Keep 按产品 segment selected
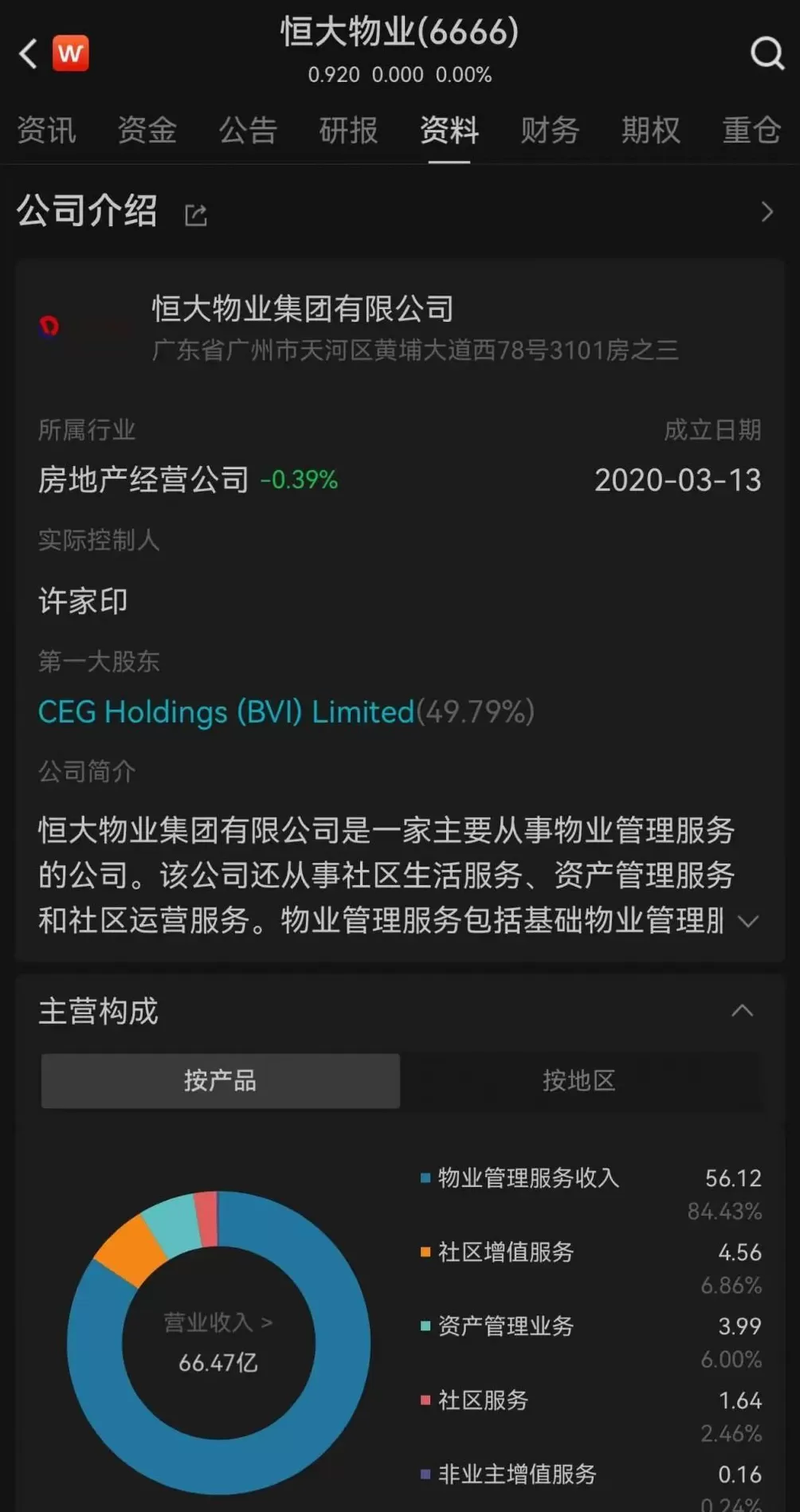This screenshot has width=800, height=1512. click(x=220, y=1081)
